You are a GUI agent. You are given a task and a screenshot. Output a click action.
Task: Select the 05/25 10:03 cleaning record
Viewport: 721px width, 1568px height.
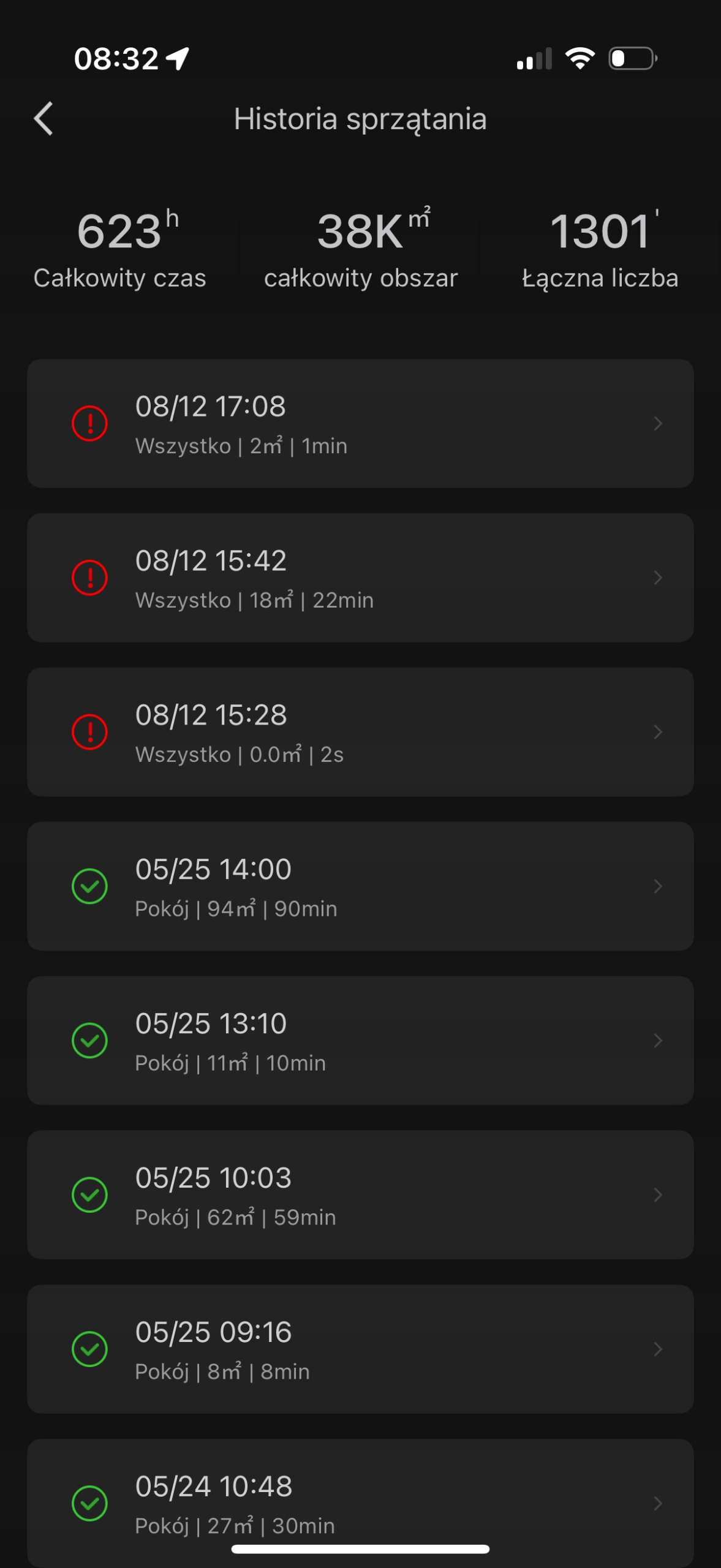(x=360, y=1195)
